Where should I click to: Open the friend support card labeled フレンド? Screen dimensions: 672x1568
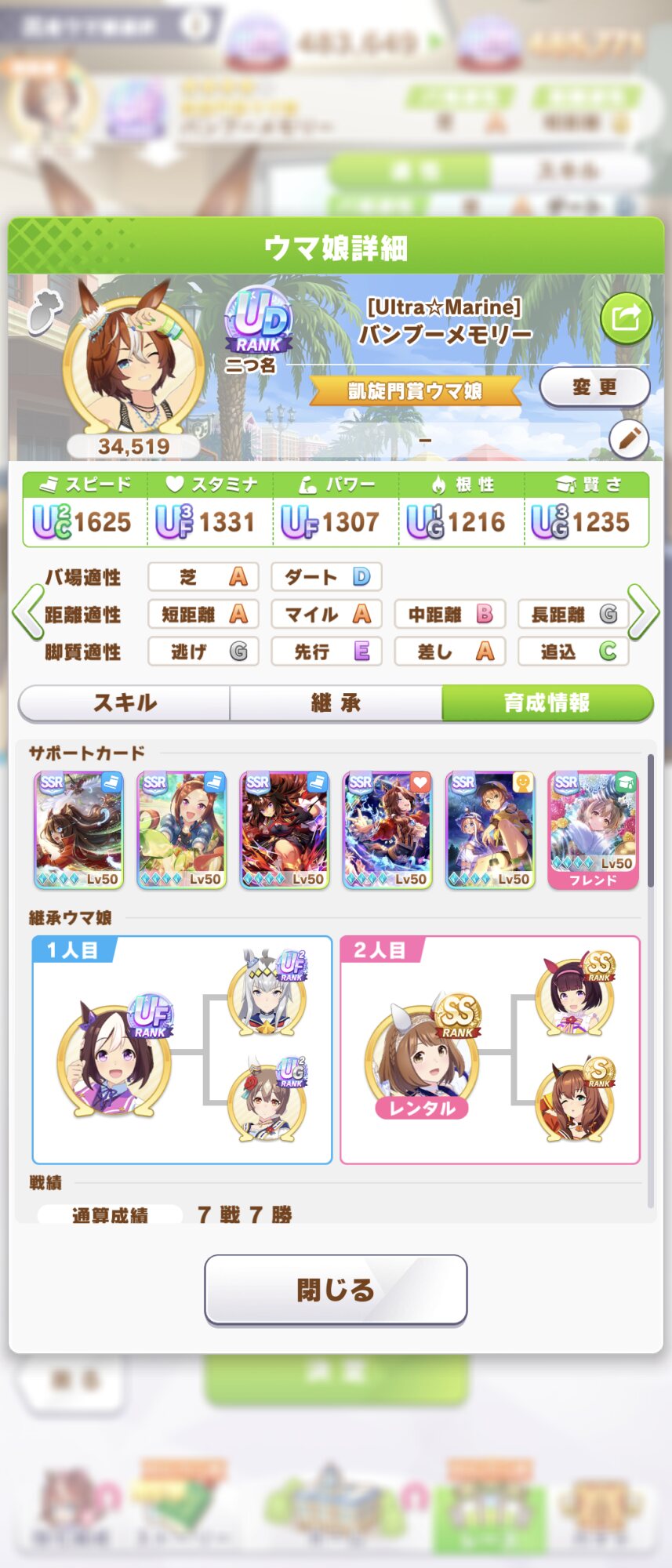(593, 829)
